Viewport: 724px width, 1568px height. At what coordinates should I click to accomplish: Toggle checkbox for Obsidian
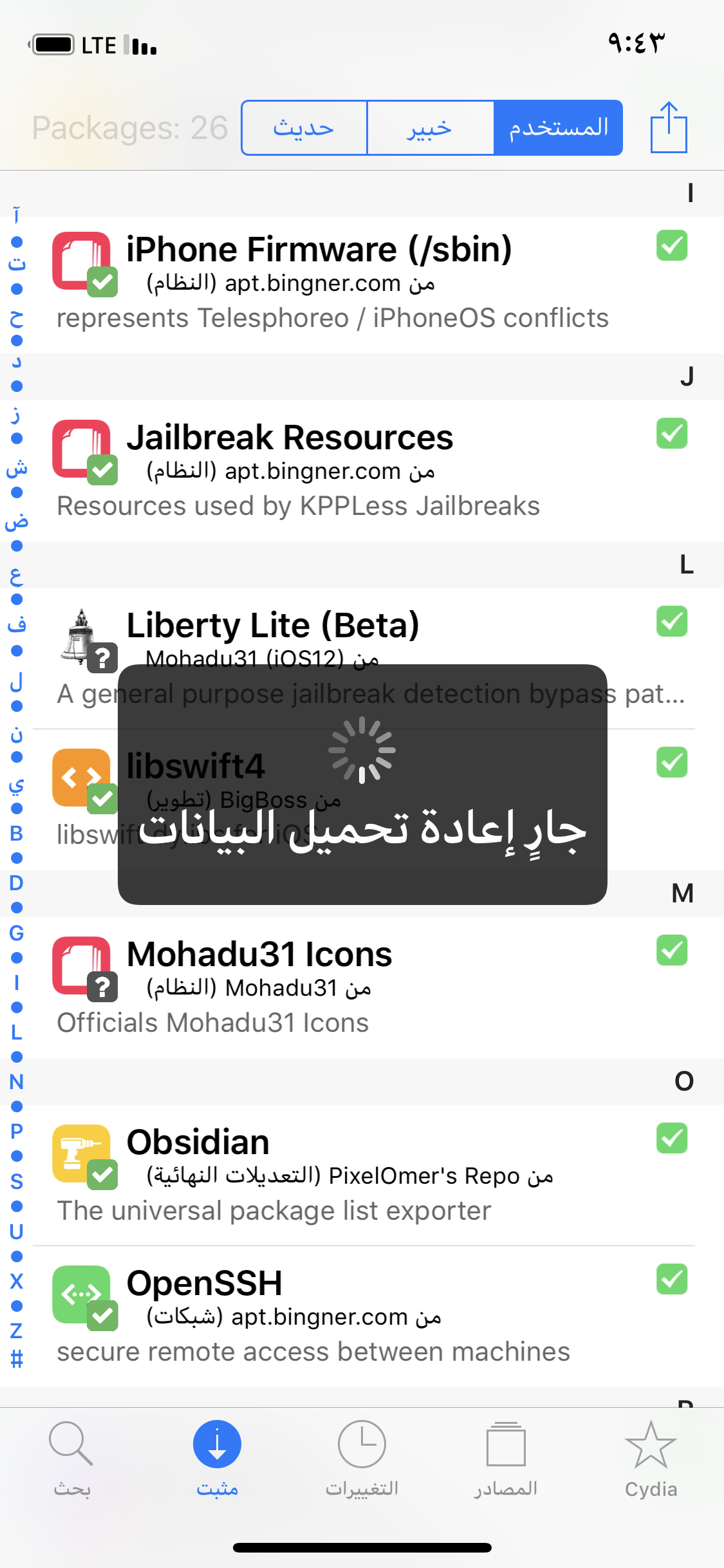click(672, 1138)
